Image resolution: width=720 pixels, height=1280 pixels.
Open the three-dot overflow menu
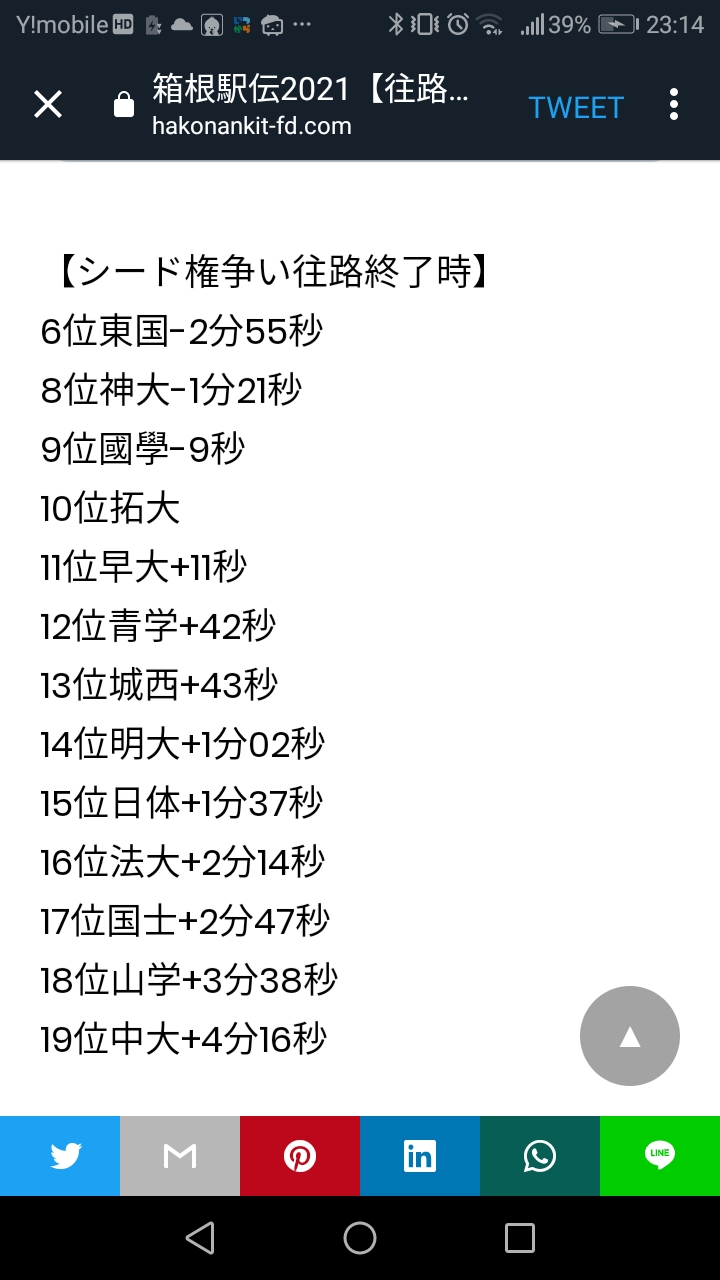[674, 104]
